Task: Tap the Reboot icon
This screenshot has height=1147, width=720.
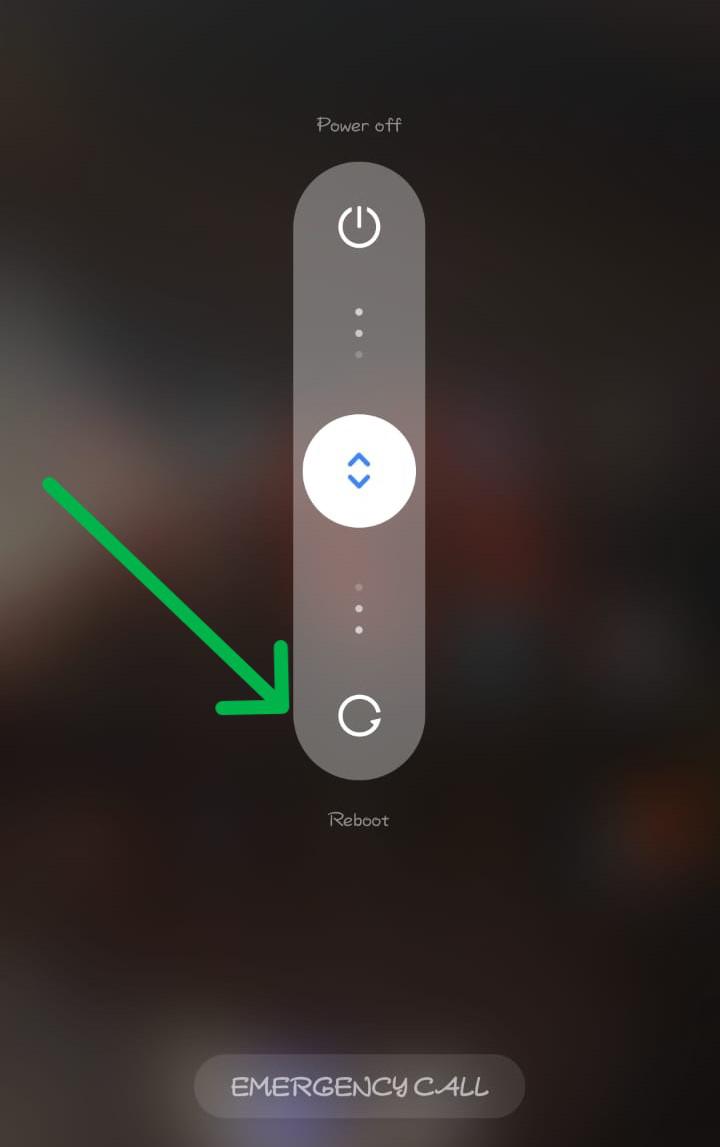Action: point(359,717)
